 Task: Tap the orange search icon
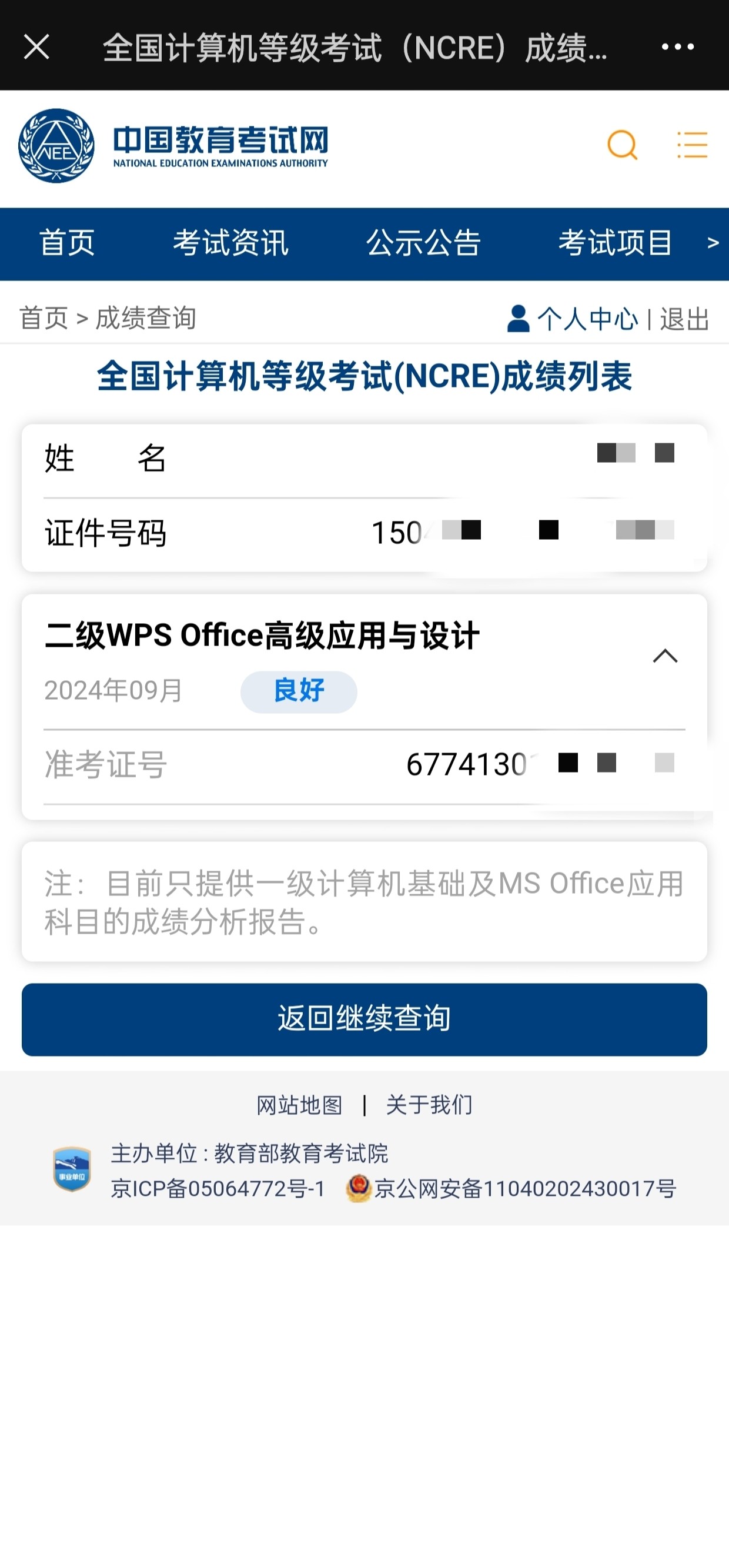click(x=623, y=145)
